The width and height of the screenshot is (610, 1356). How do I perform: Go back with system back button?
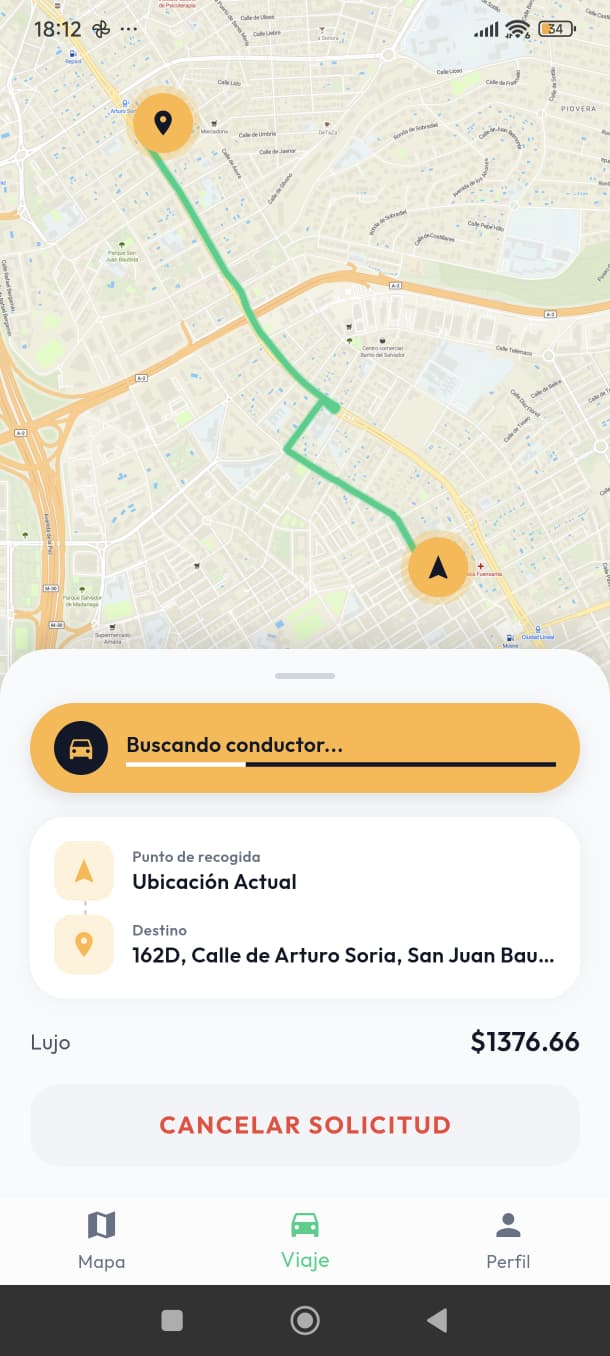click(x=437, y=1321)
